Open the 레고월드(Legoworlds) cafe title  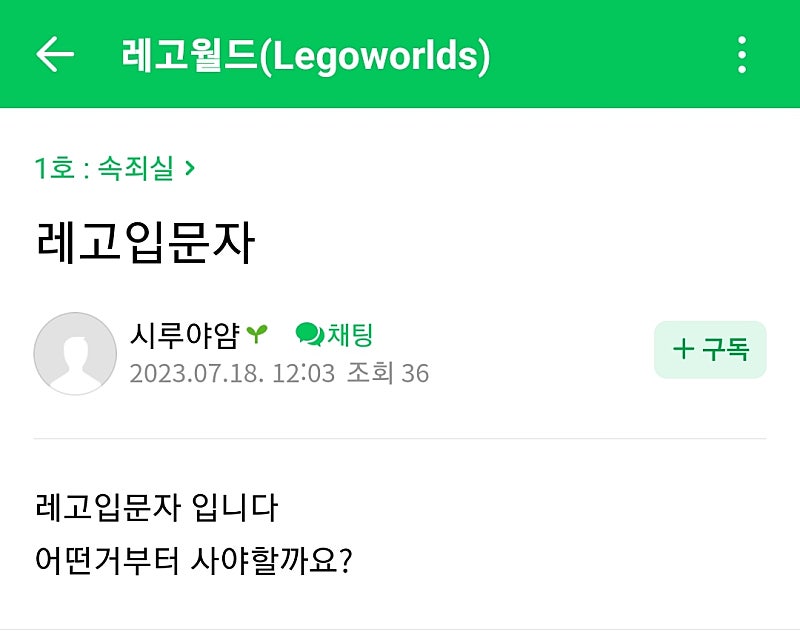point(305,55)
